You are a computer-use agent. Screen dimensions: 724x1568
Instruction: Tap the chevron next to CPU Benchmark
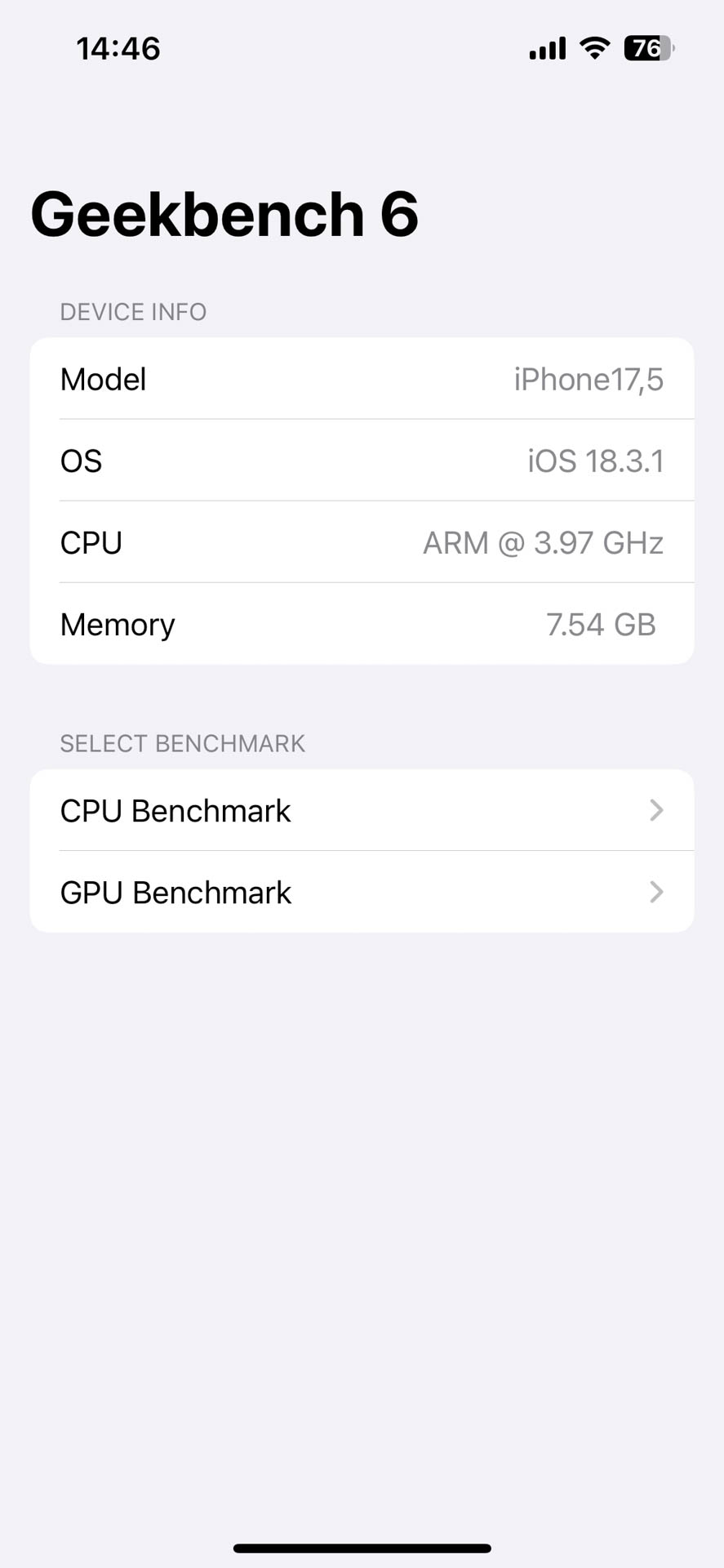[x=657, y=810]
